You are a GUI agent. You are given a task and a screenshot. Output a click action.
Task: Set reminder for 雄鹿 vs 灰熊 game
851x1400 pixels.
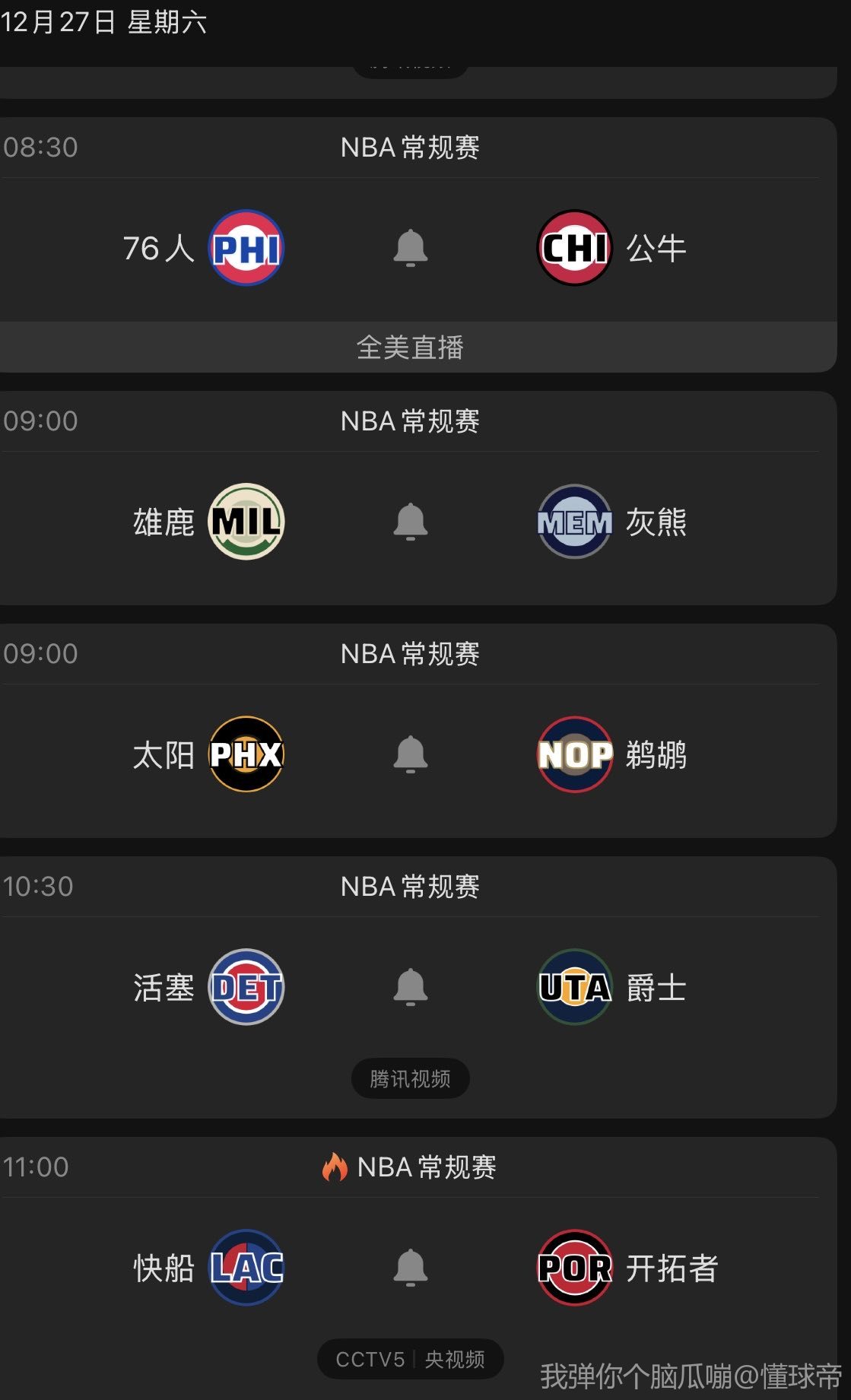(x=410, y=522)
